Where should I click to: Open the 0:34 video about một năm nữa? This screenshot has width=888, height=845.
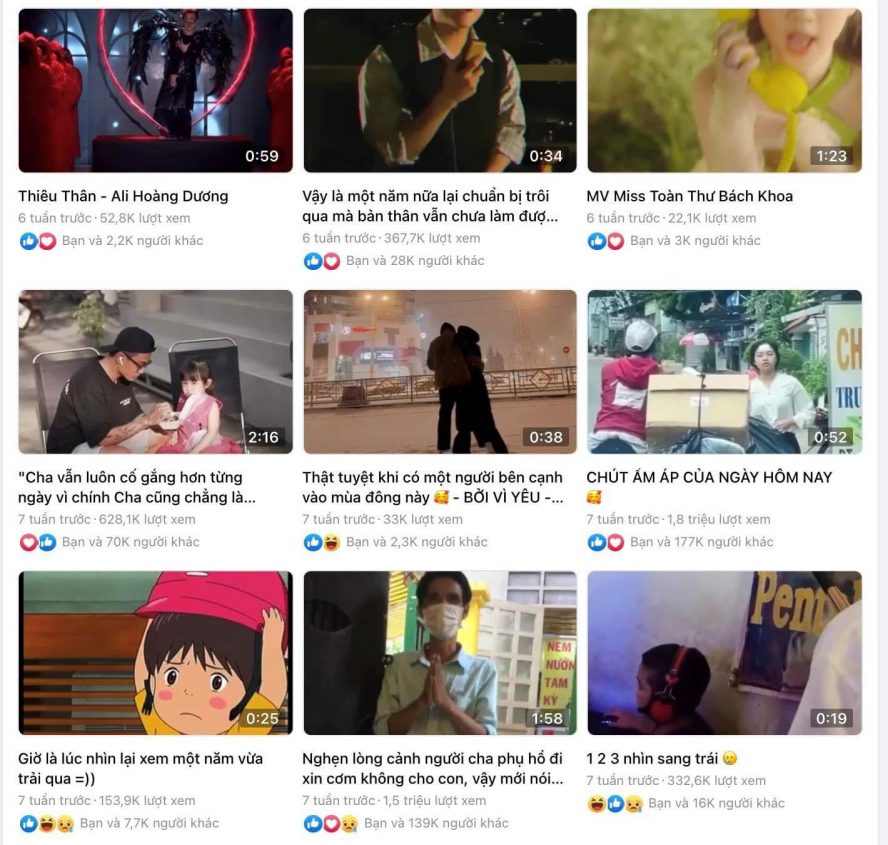pyautogui.click(x=440, y=90)
